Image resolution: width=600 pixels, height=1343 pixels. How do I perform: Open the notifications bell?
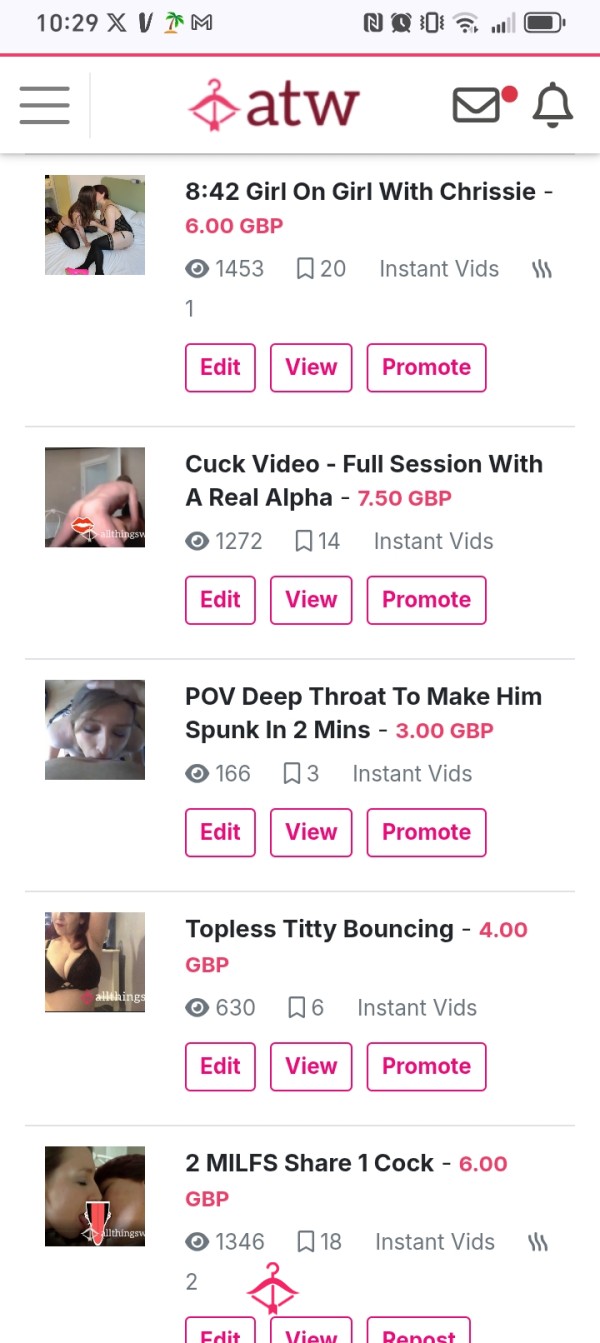[x=552, y=105]
